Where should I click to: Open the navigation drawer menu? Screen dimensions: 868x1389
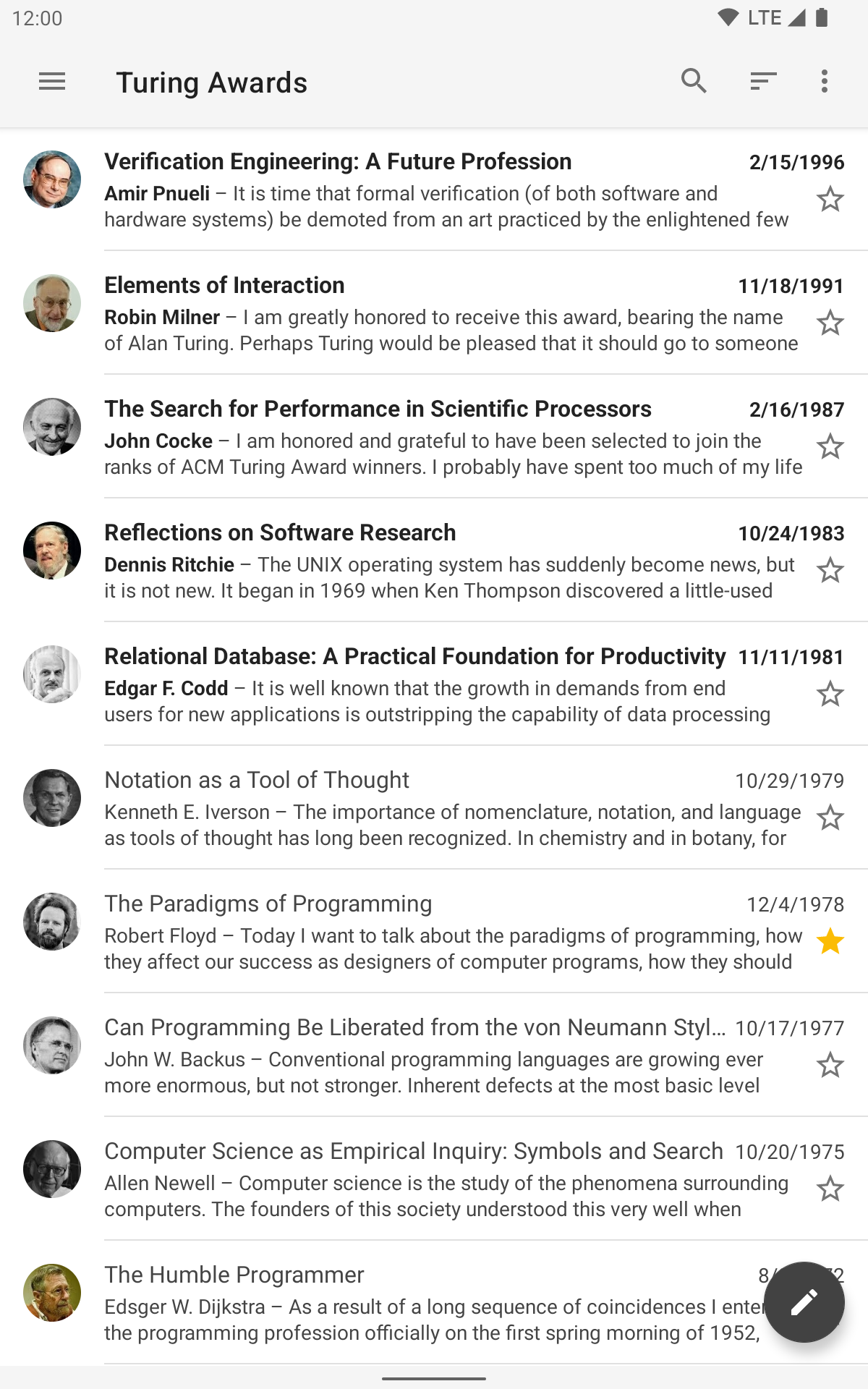52,82
